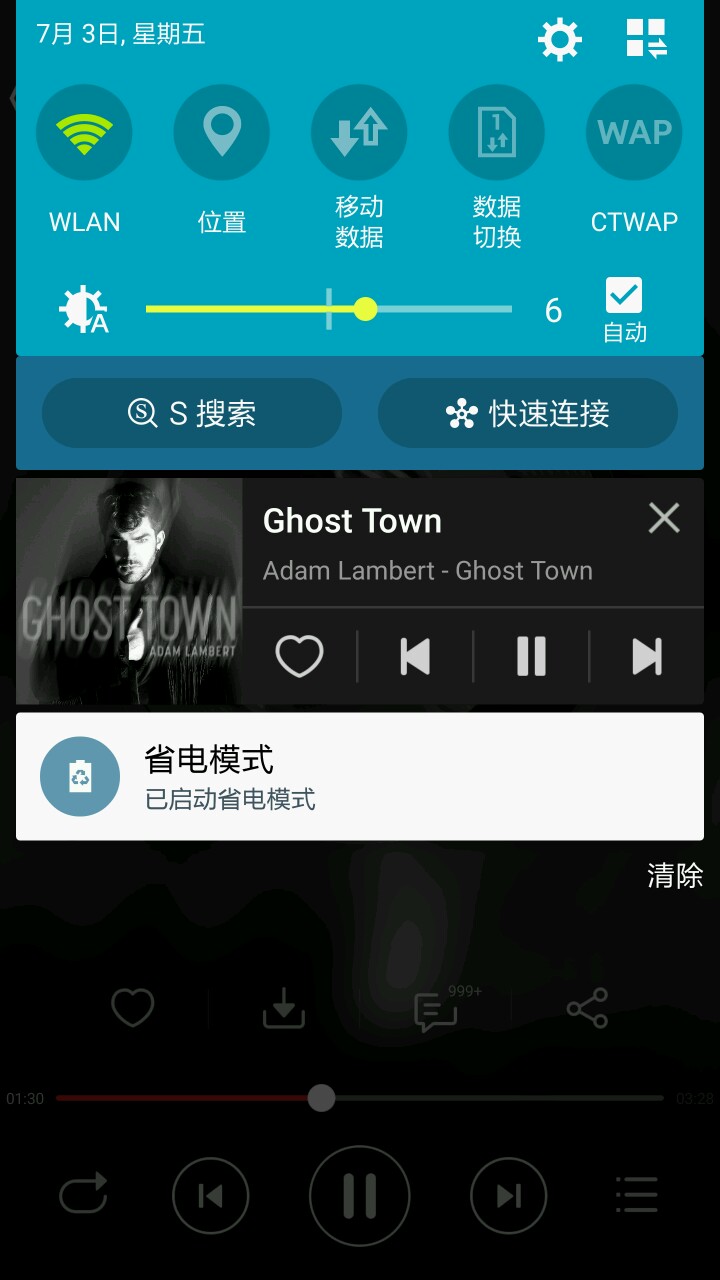The width and height of the screenshot is (720, 1280).
Task: Uncheck the 自动 brightness checkbox
Action: click(624, 296)
